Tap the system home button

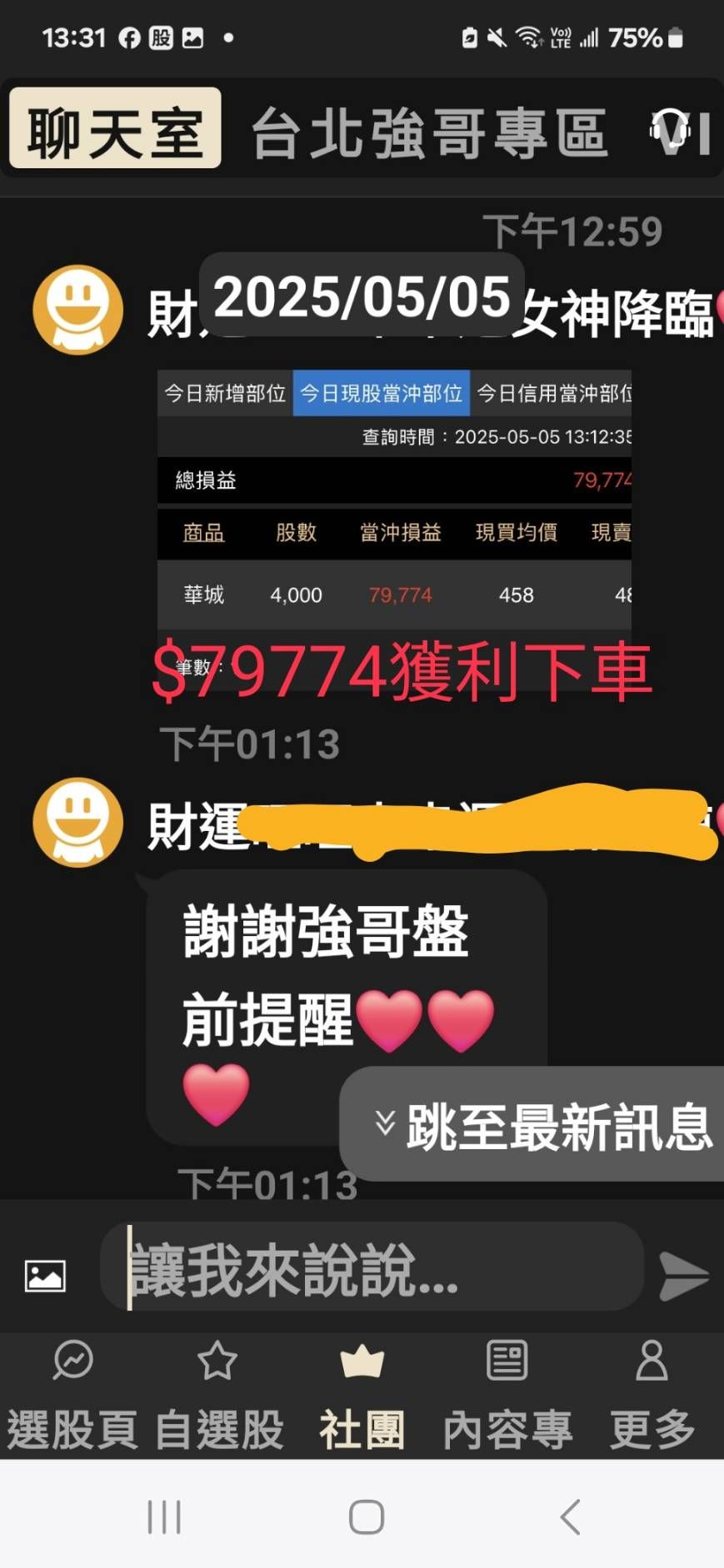(366, 1516)
